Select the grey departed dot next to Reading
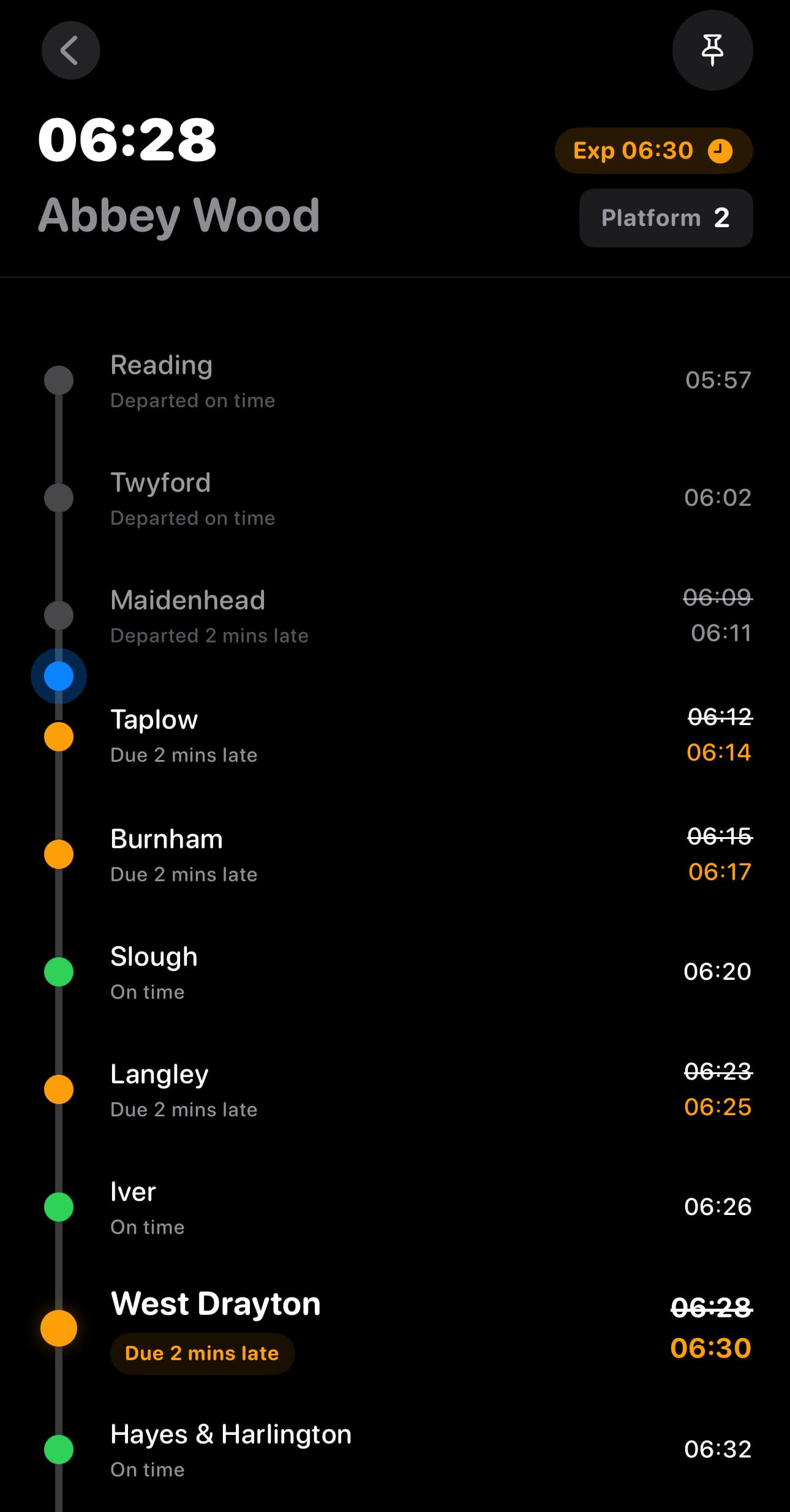Screen dimensions: 790x1512 pos(59,380)
